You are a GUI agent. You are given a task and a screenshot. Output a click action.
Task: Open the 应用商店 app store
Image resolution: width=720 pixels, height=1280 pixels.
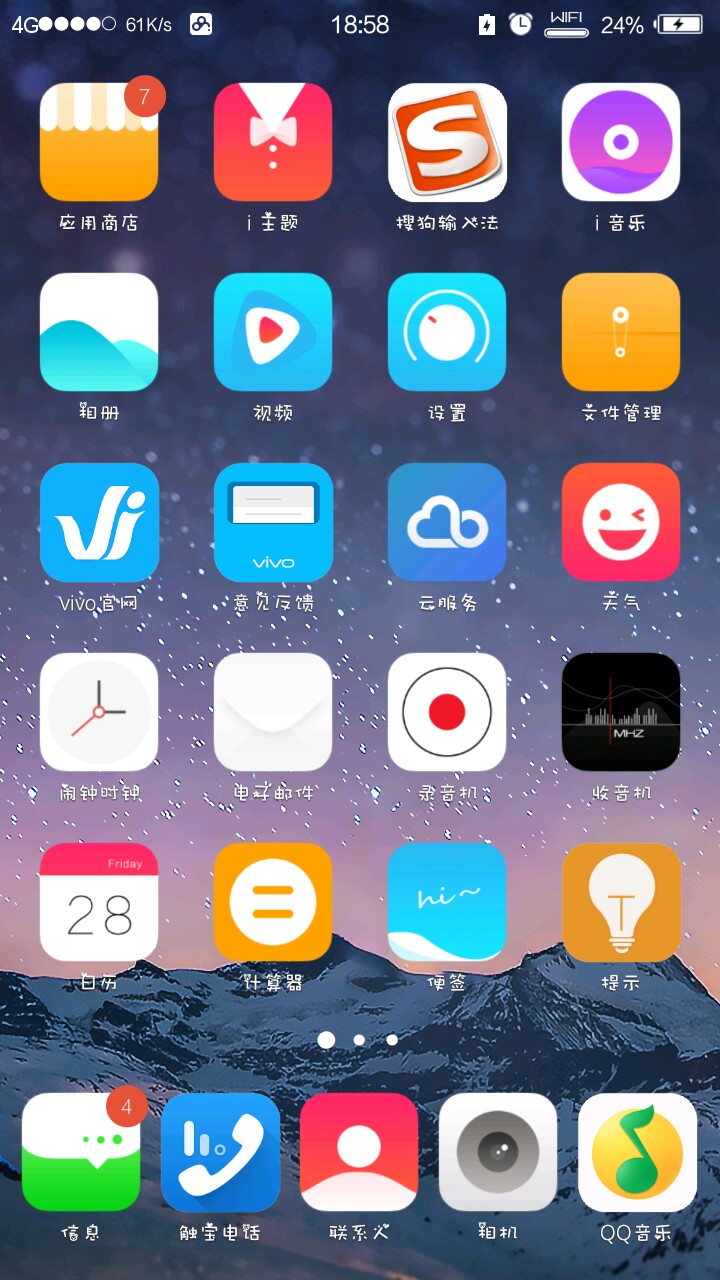point(99,142)
